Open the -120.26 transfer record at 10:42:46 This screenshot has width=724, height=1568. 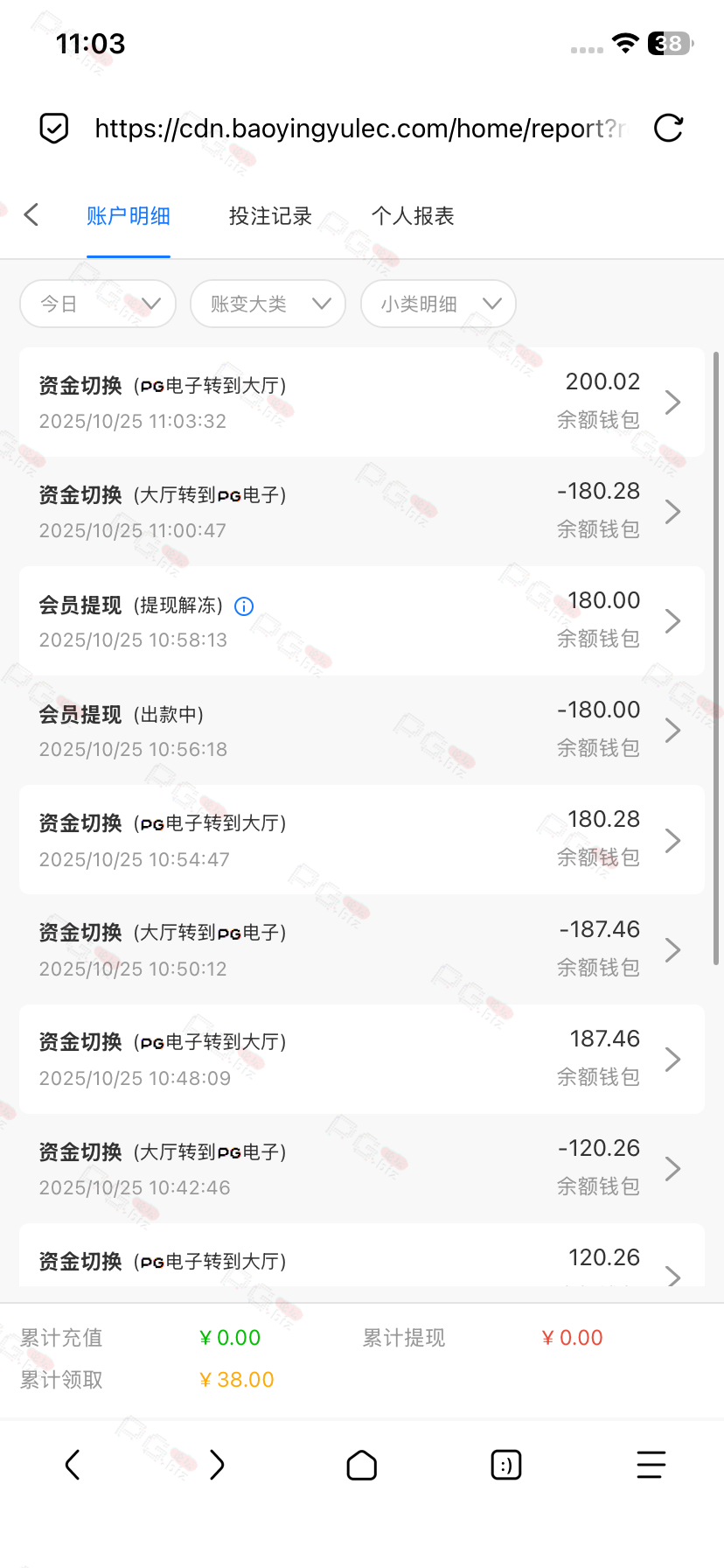point(361,1168)
